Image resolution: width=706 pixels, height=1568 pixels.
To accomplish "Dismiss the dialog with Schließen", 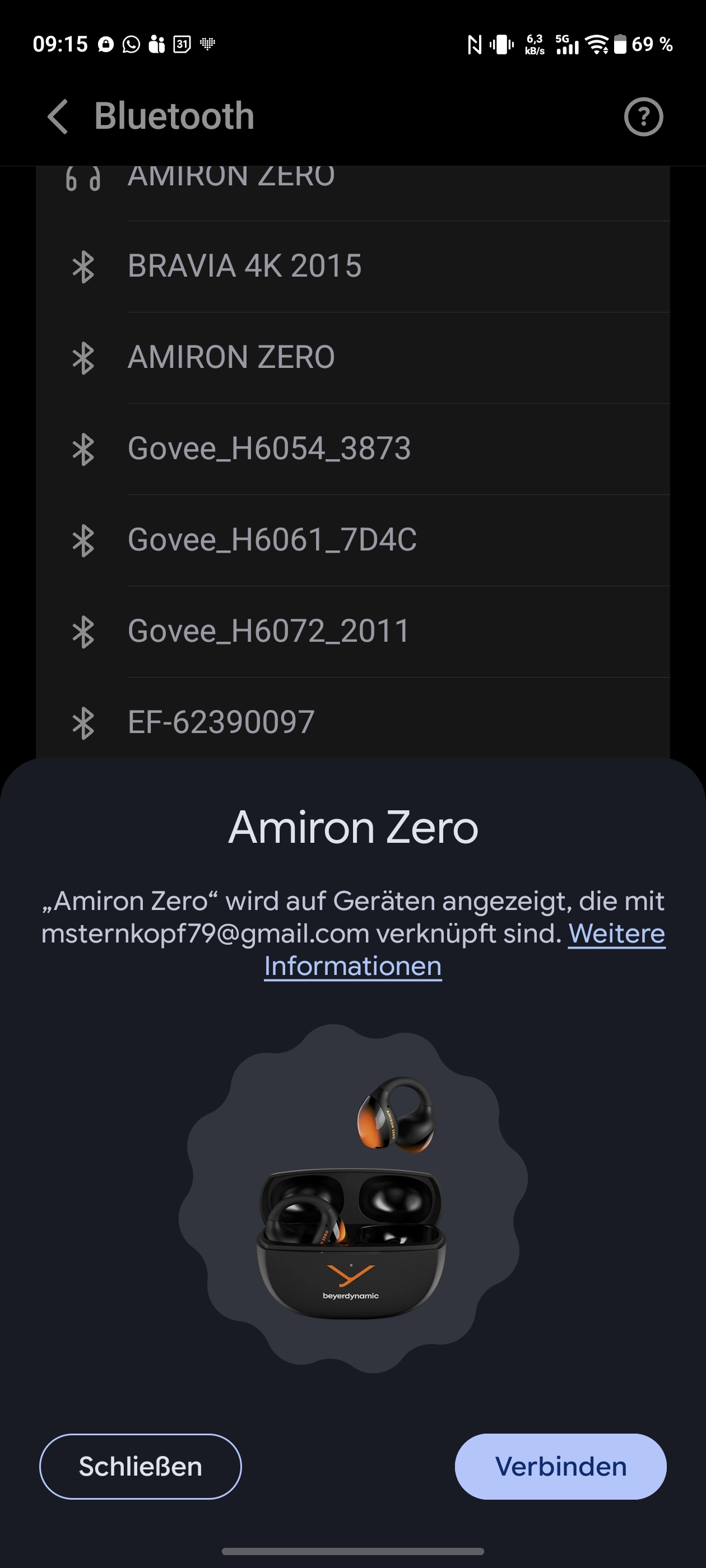I will 140,1466.
